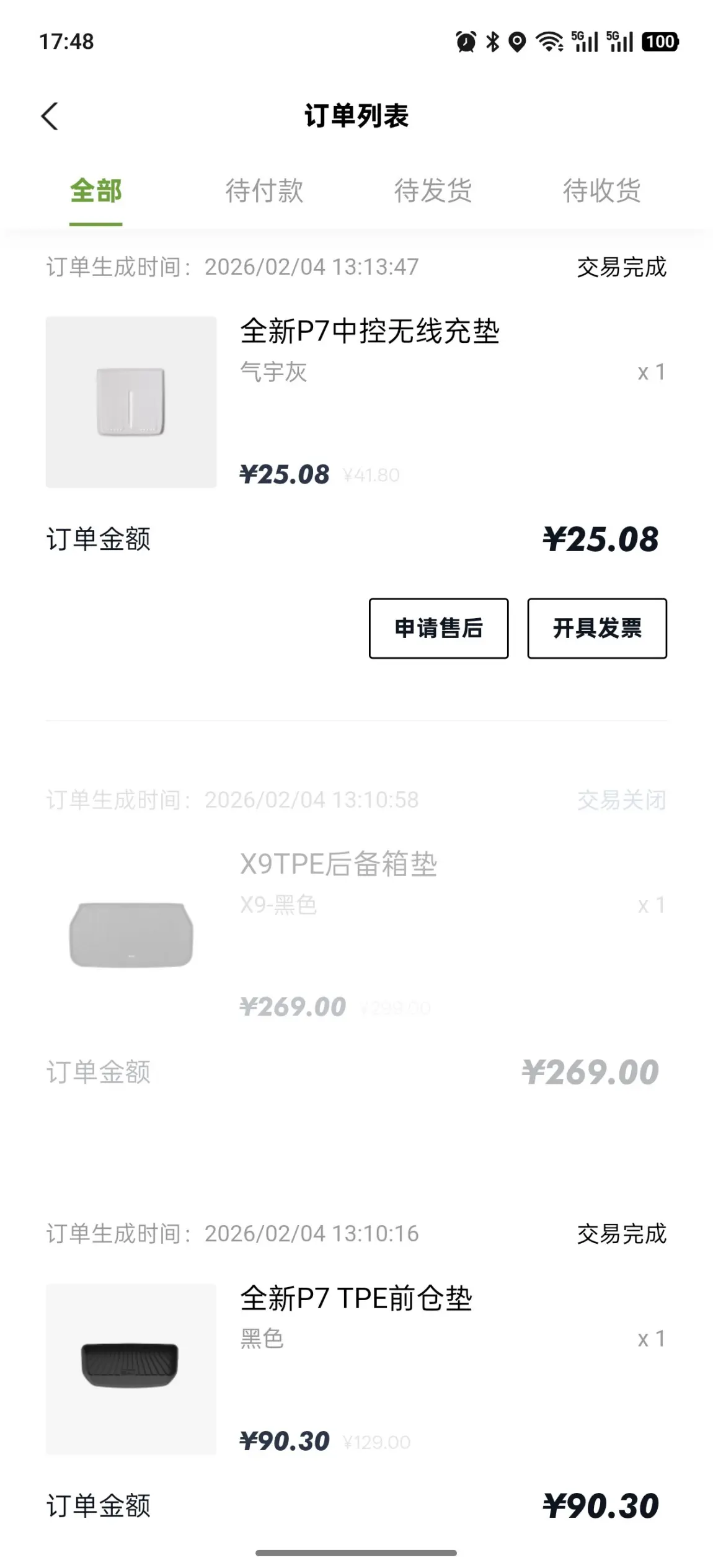Viewport: 713px width, 1568px height.
Task: Switch to the 待发货 tab
Action: pos(433,191)
